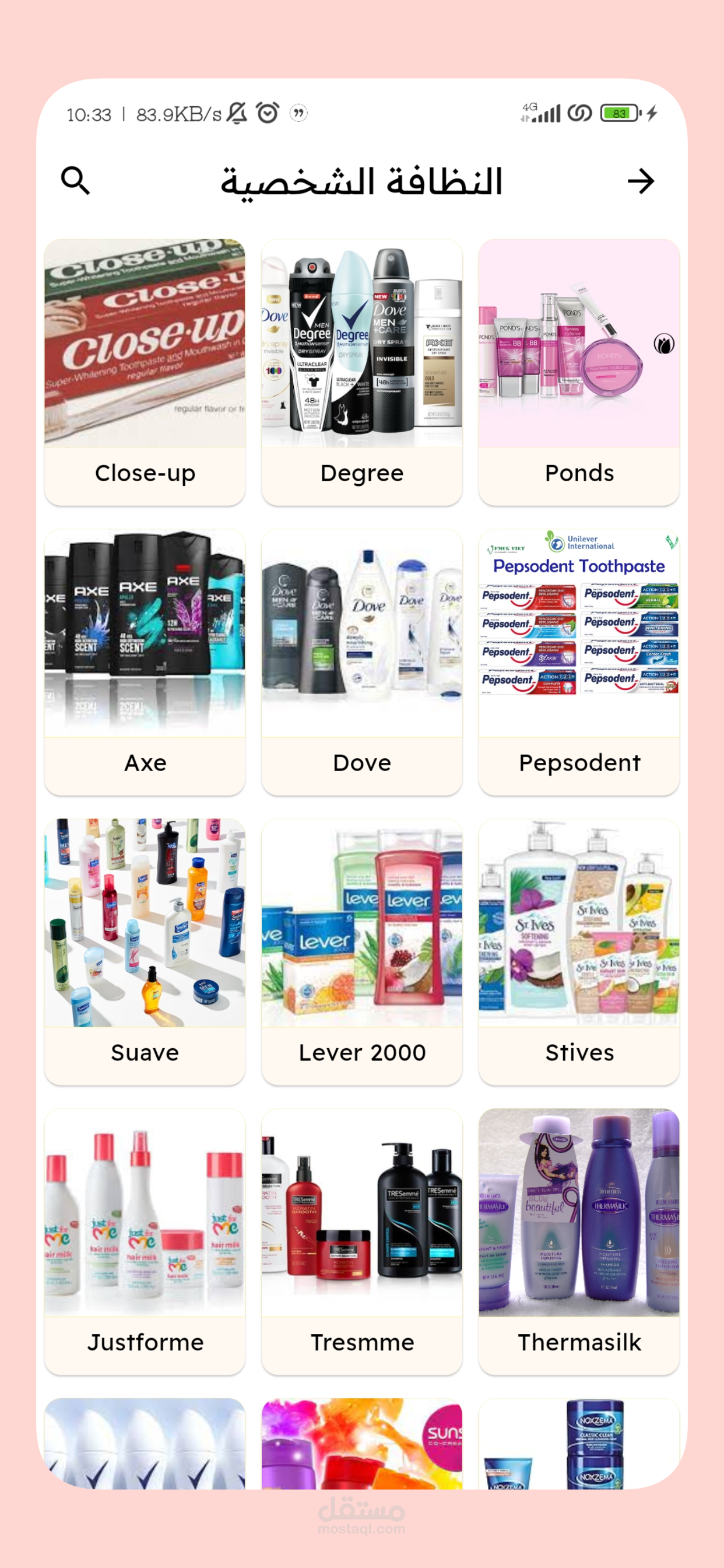The image size is (724, 1568).
Task: Open the Tresmme brand card
Action: pos(362,1241)
